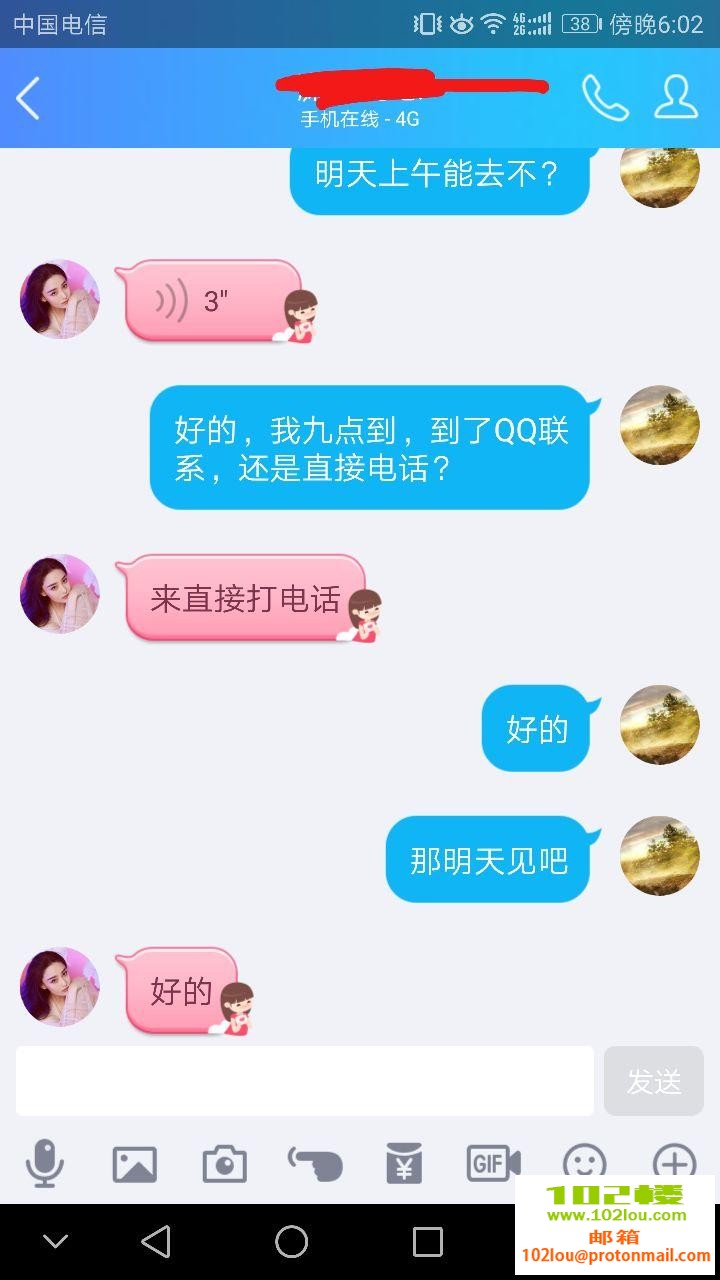Tap the message input field
Image resolution: width=720 pixels, height=1280 pixels.
305,1081
